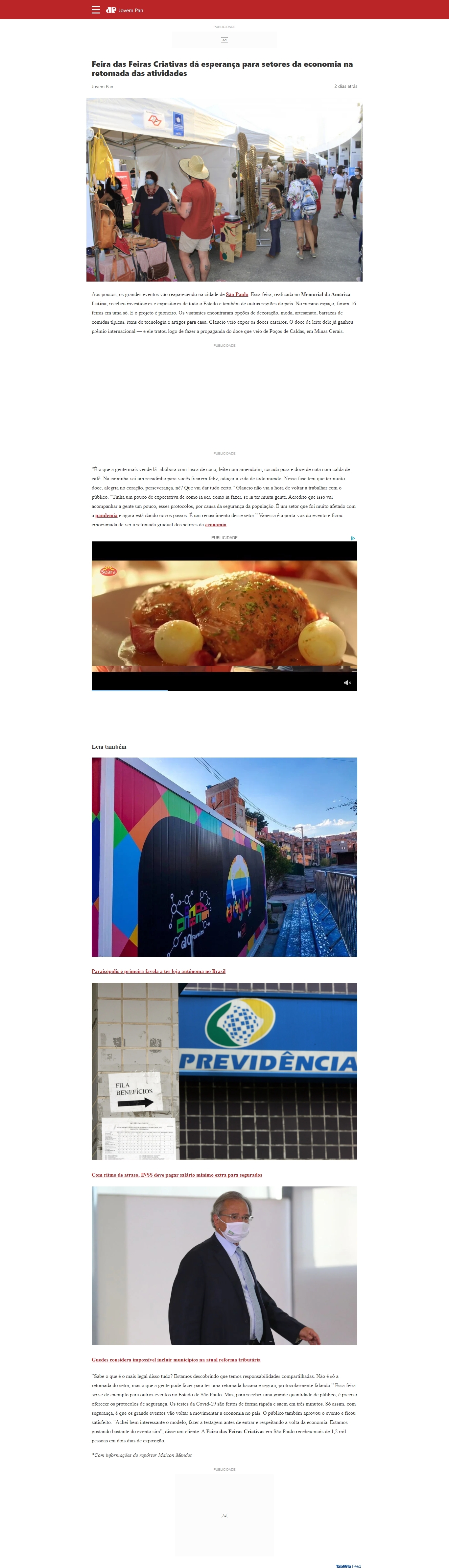Open the AdChoices icon on the ad
Screen dimensions: 449x1568
[x=353, y=538]
